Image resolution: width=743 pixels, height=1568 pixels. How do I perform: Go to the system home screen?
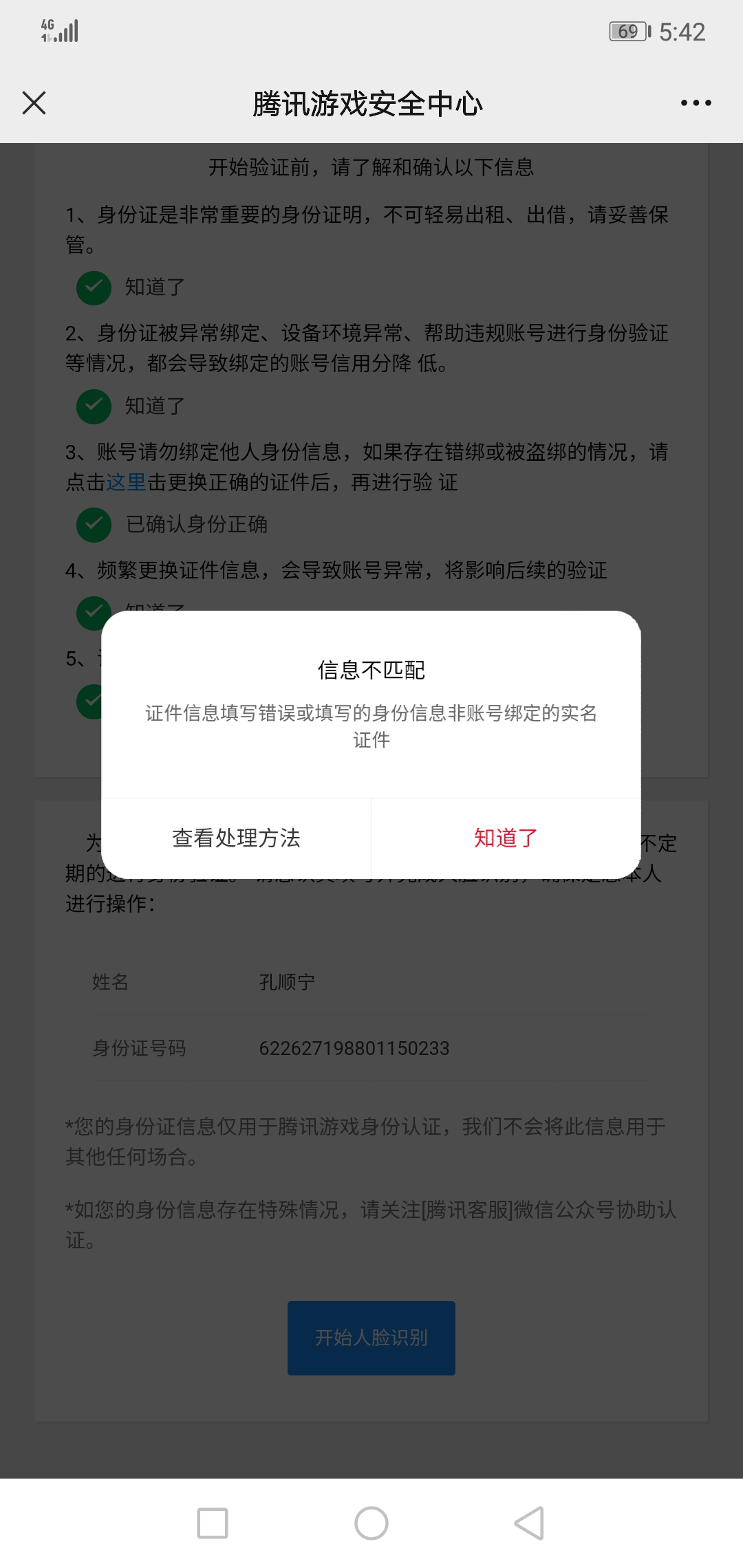[x=371, y=1523]
